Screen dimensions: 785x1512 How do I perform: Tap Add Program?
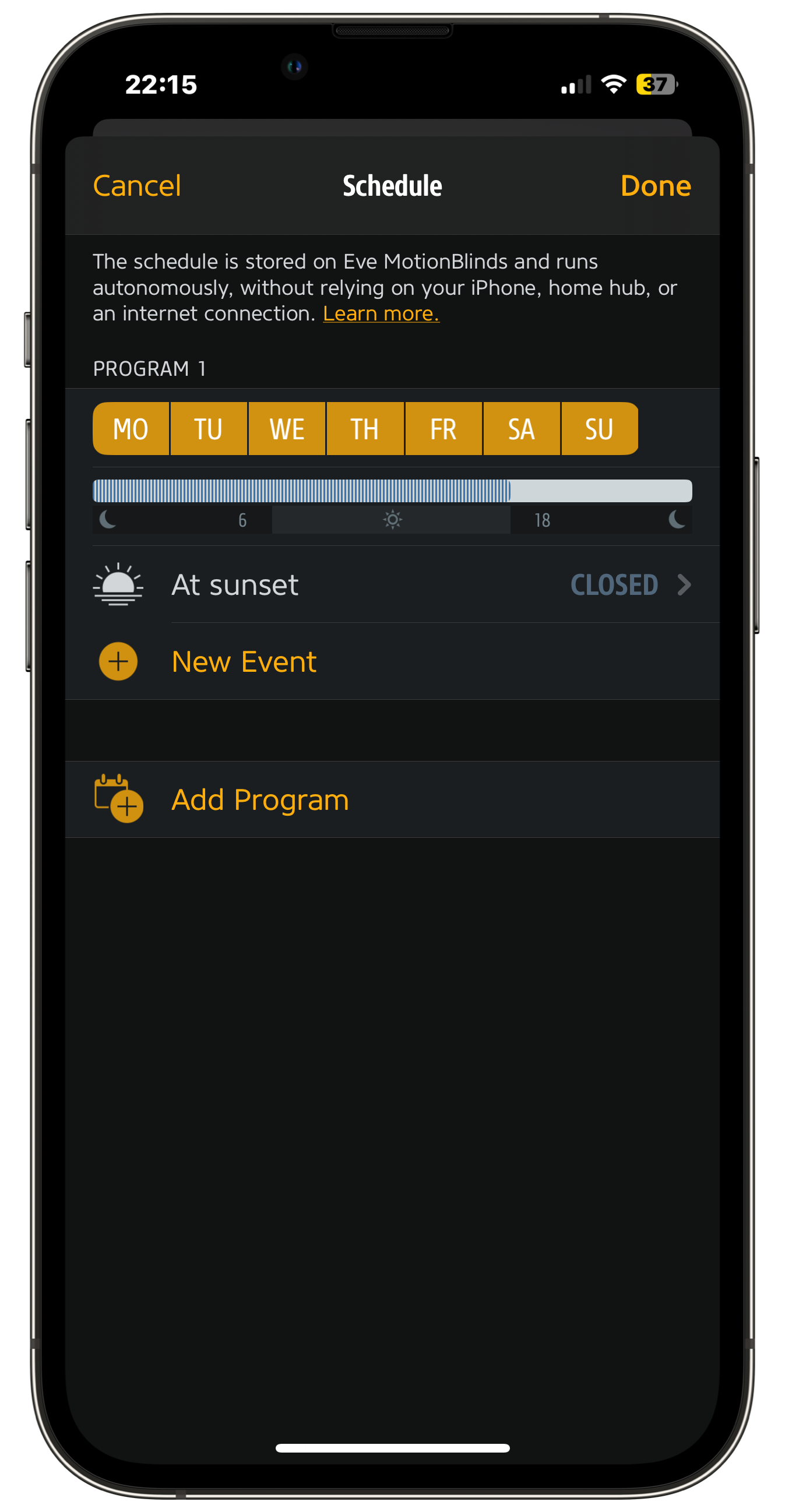point(259,799)
